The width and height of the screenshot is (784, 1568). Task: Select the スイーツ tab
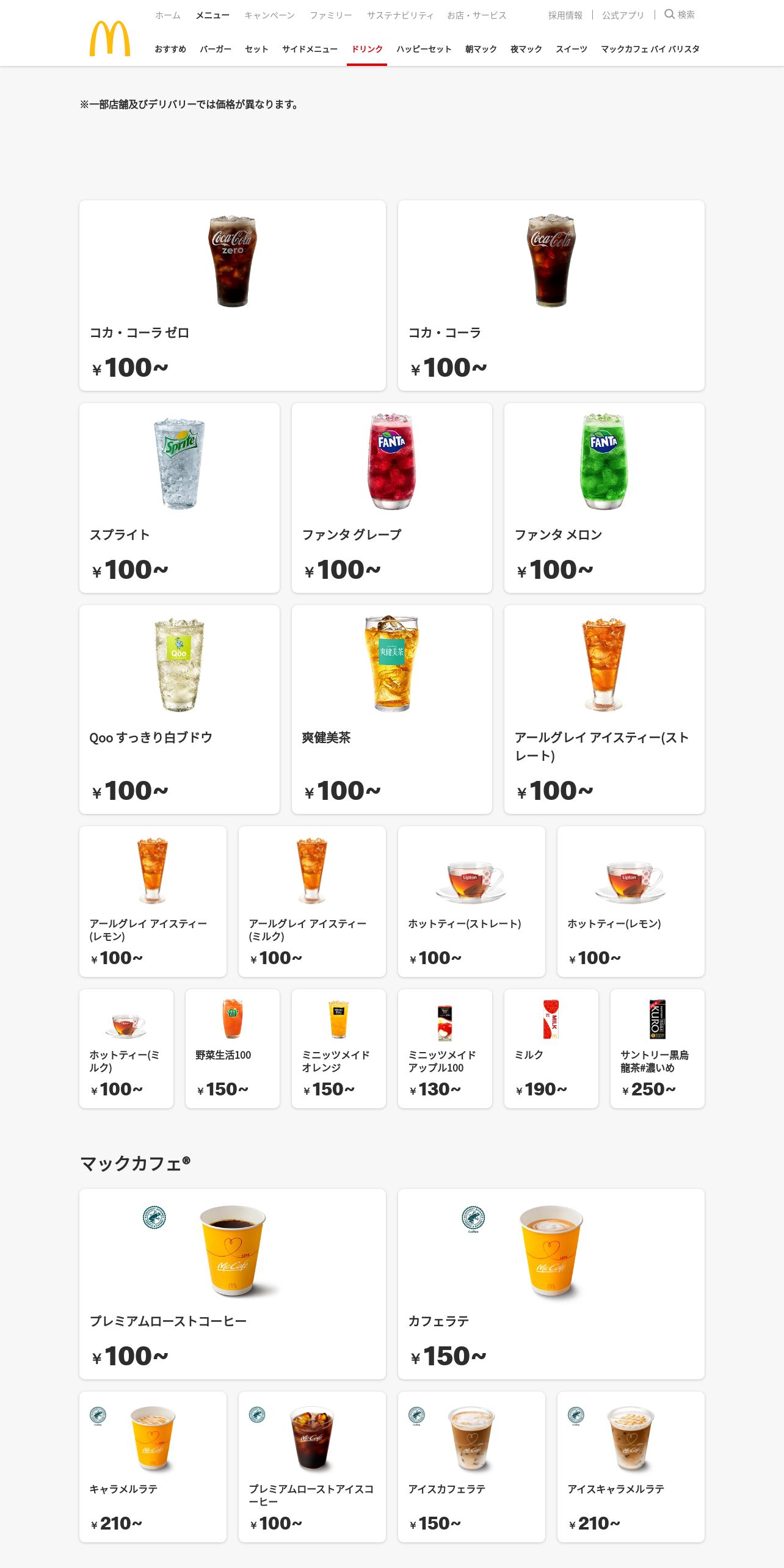click(572, 49)
